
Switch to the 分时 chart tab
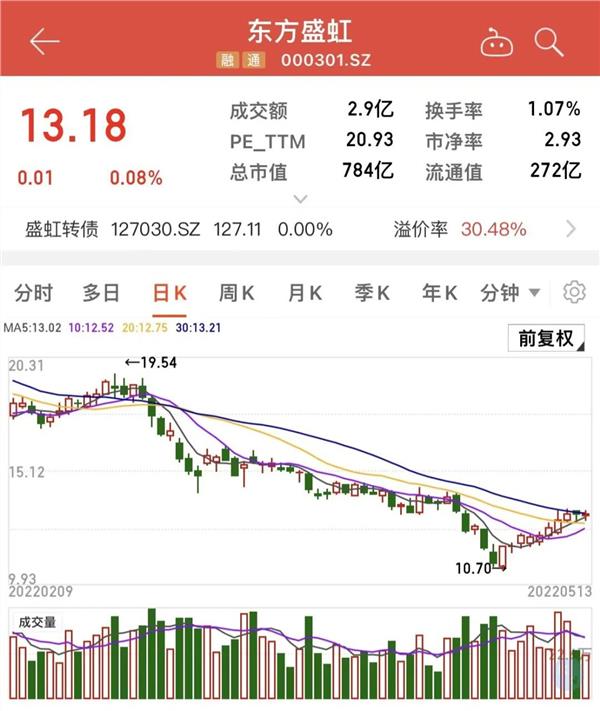coord(33,293)
